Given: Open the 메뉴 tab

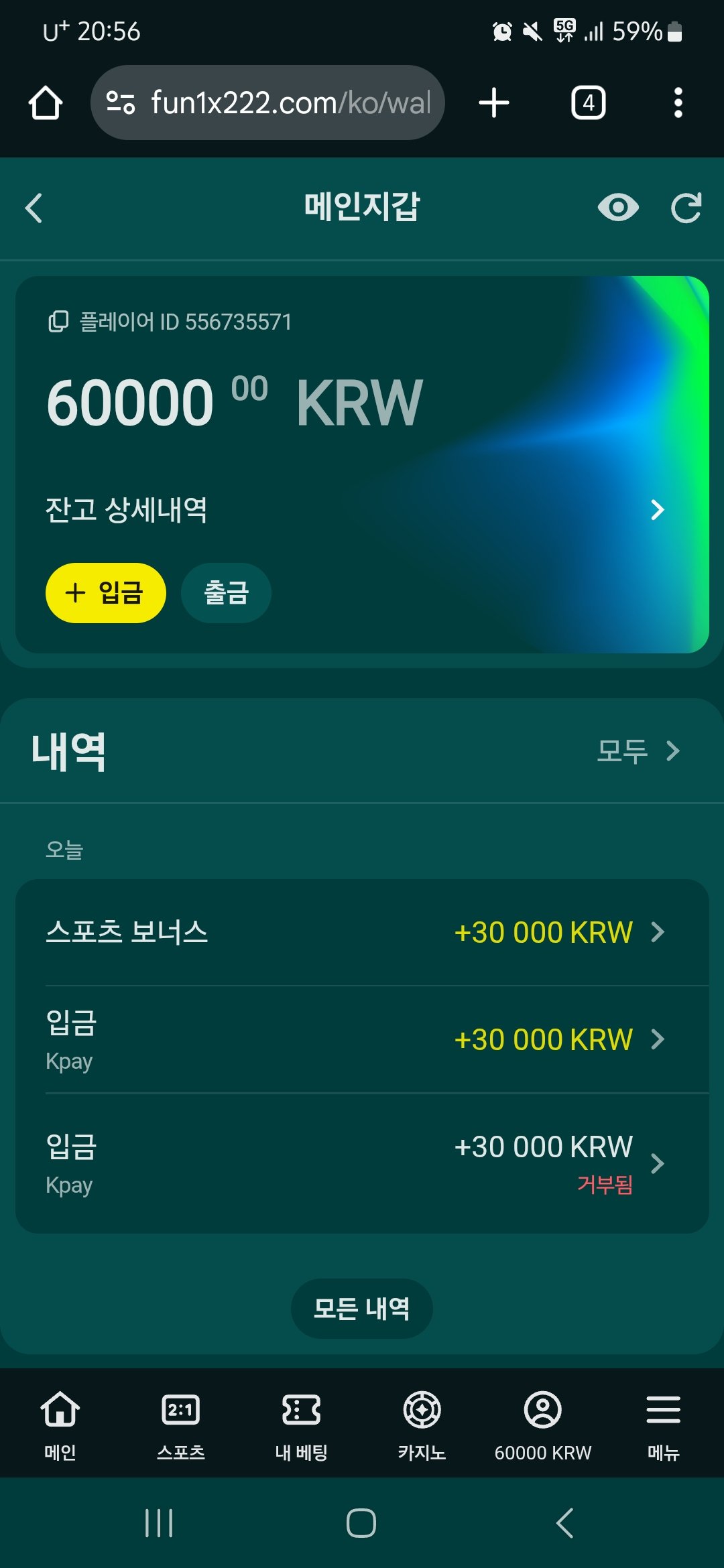Looking at the screenshot, I should 663,1423.
